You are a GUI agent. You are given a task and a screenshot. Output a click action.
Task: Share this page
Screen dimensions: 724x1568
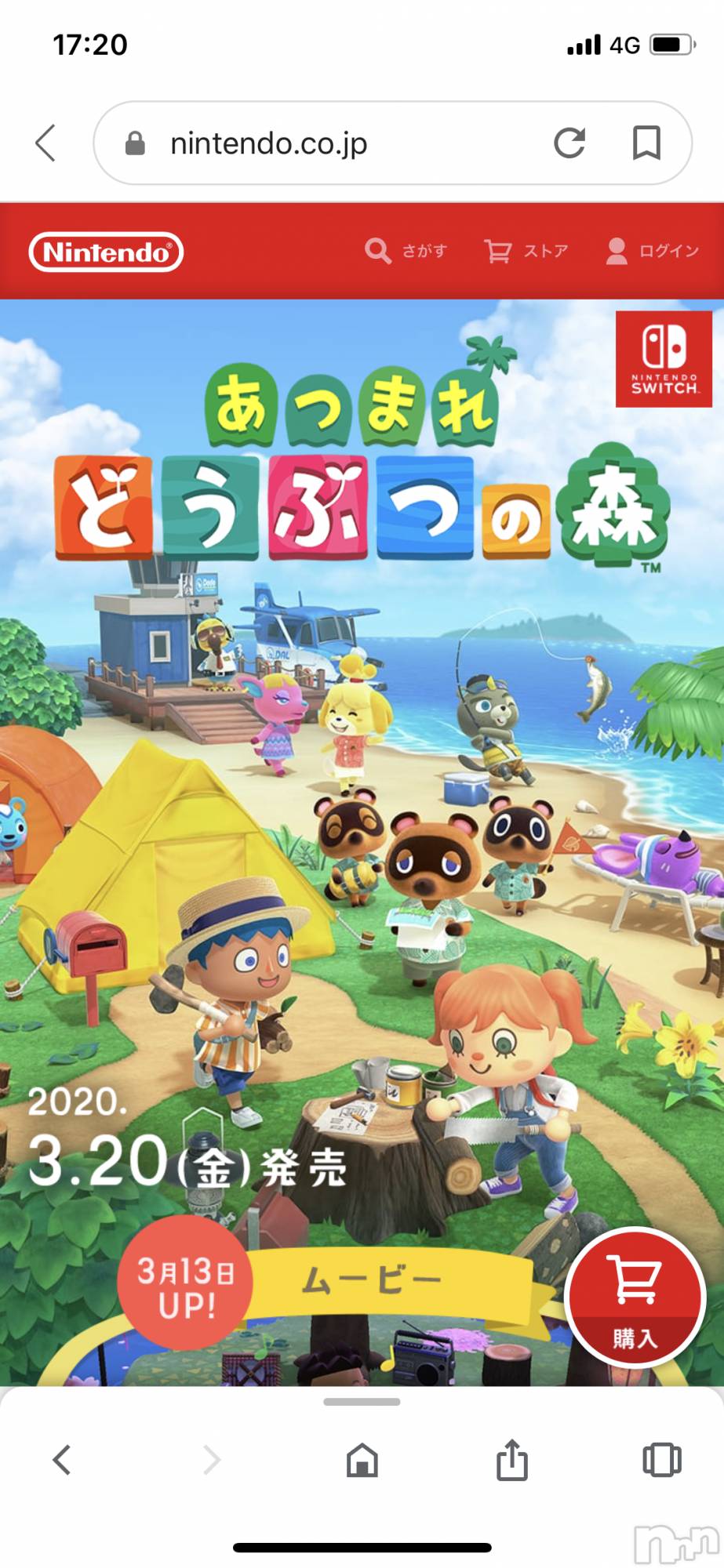tap(512, 1460)
